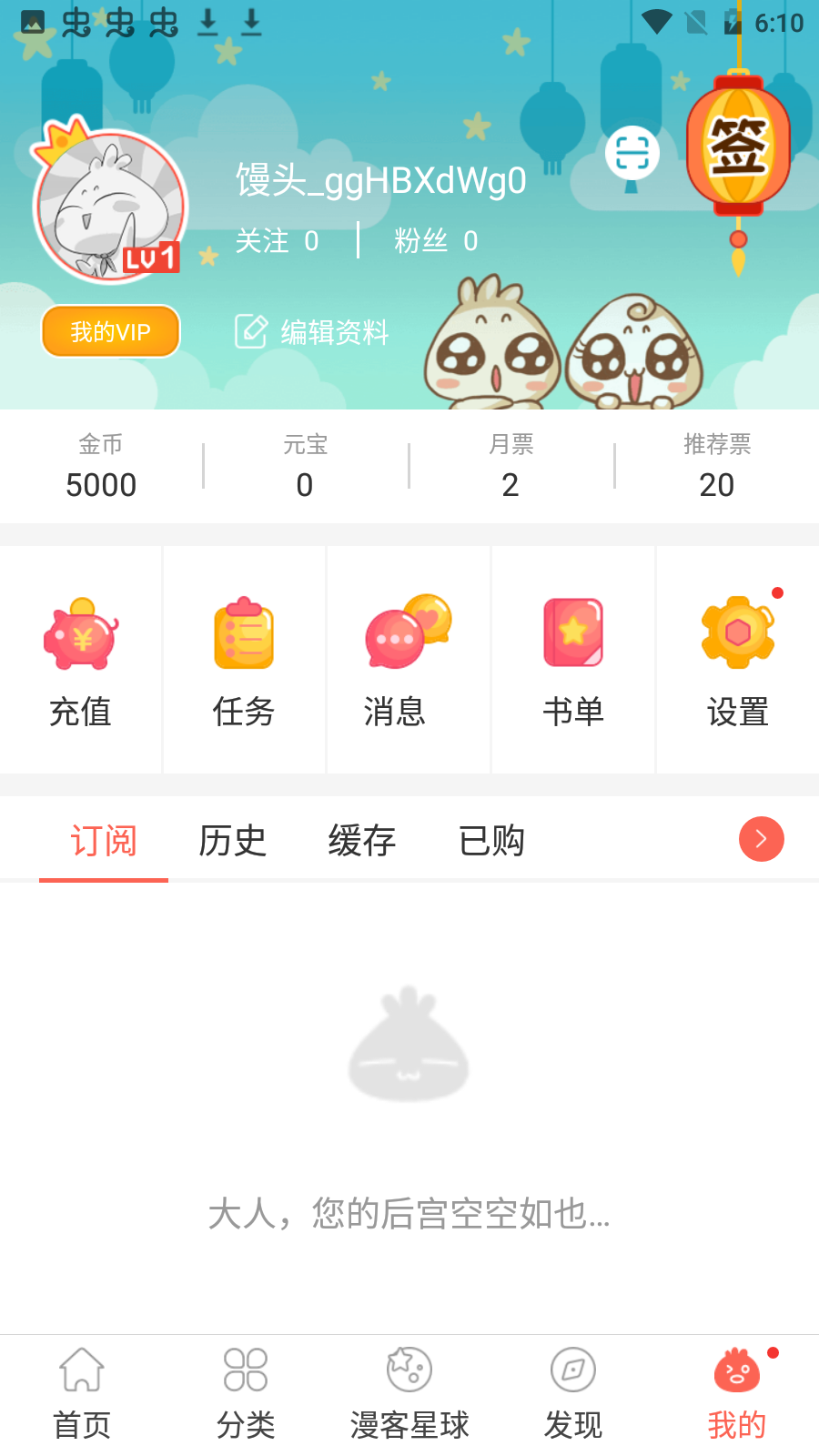Open the profile avatar

pyautogui.click(x=110, y=206)
